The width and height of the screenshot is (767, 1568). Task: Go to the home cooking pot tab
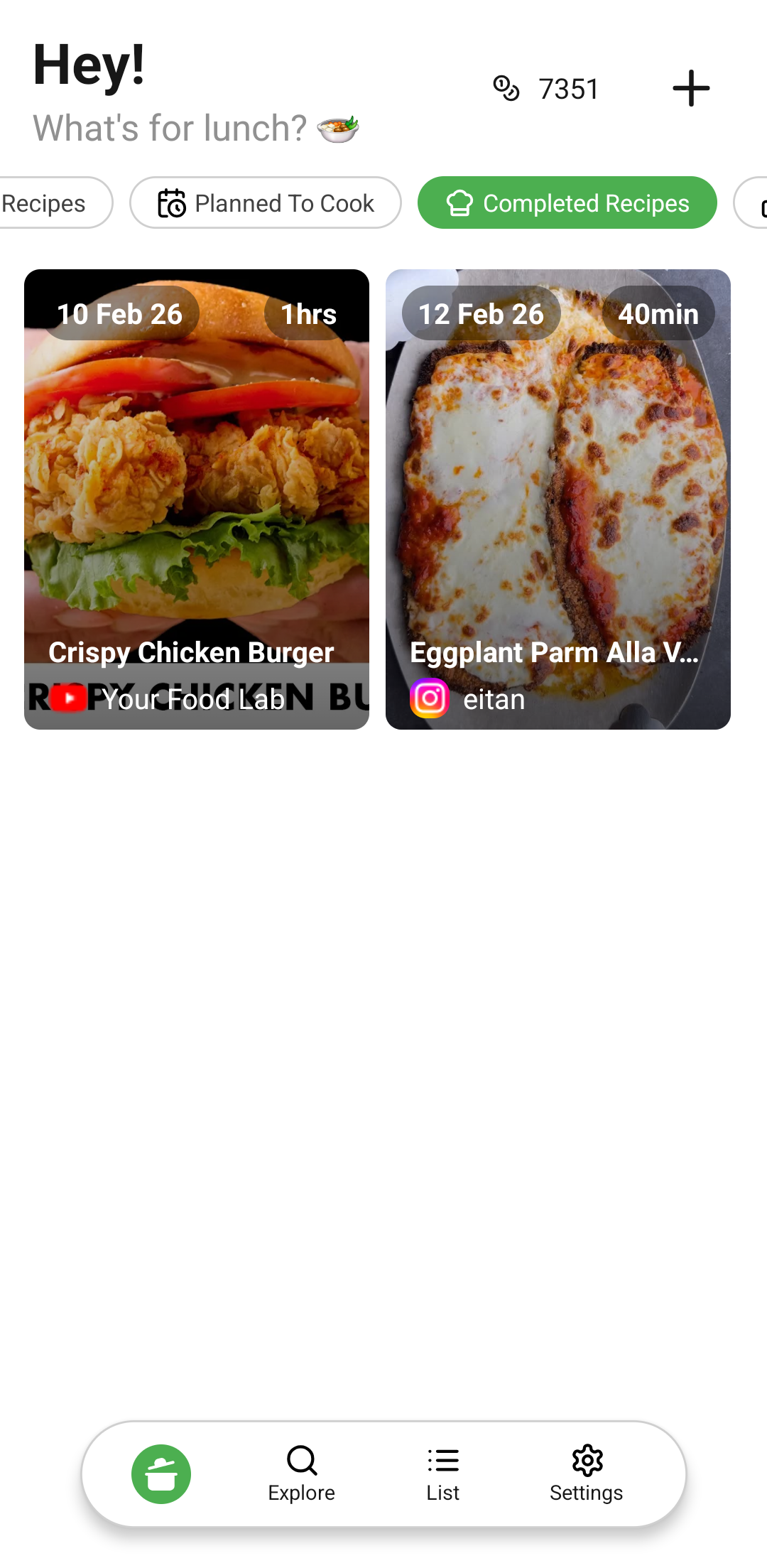click(161, 1474)
